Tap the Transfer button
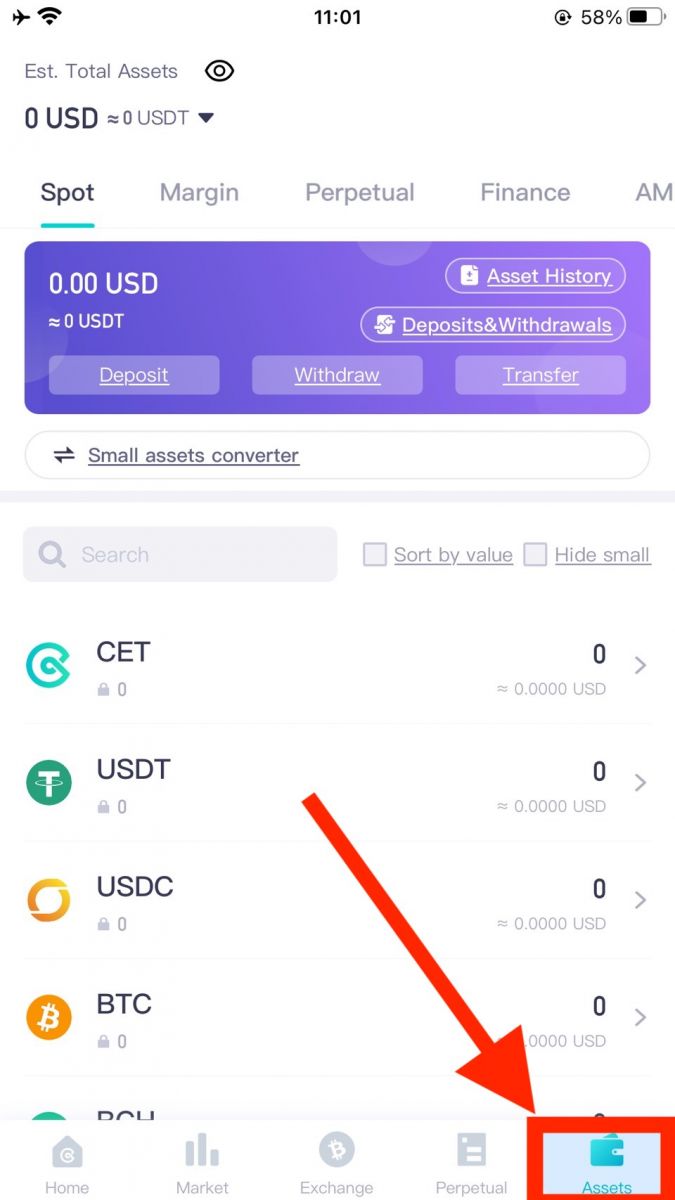 540,375
